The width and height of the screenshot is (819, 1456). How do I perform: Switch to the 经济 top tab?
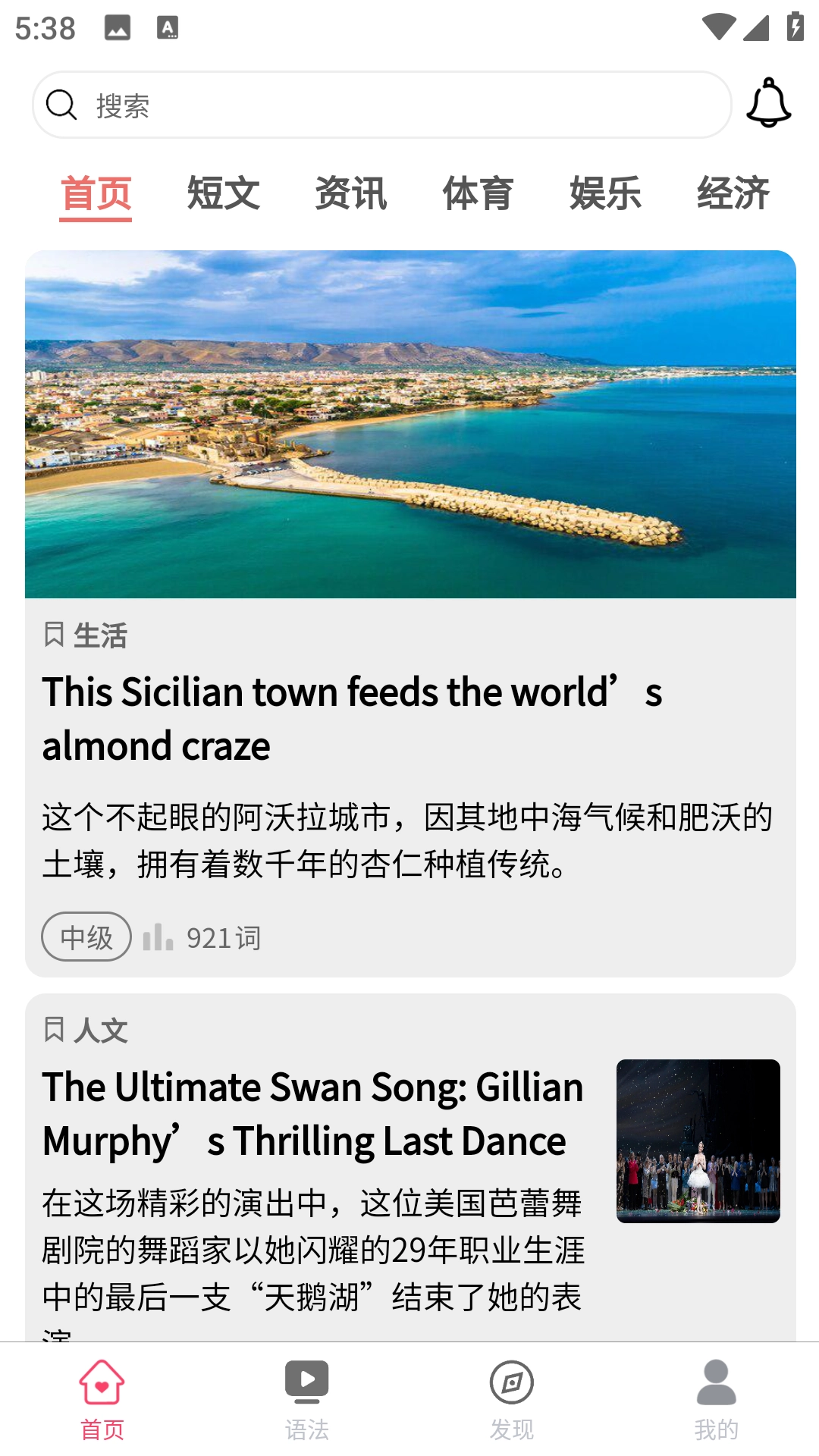733,193
